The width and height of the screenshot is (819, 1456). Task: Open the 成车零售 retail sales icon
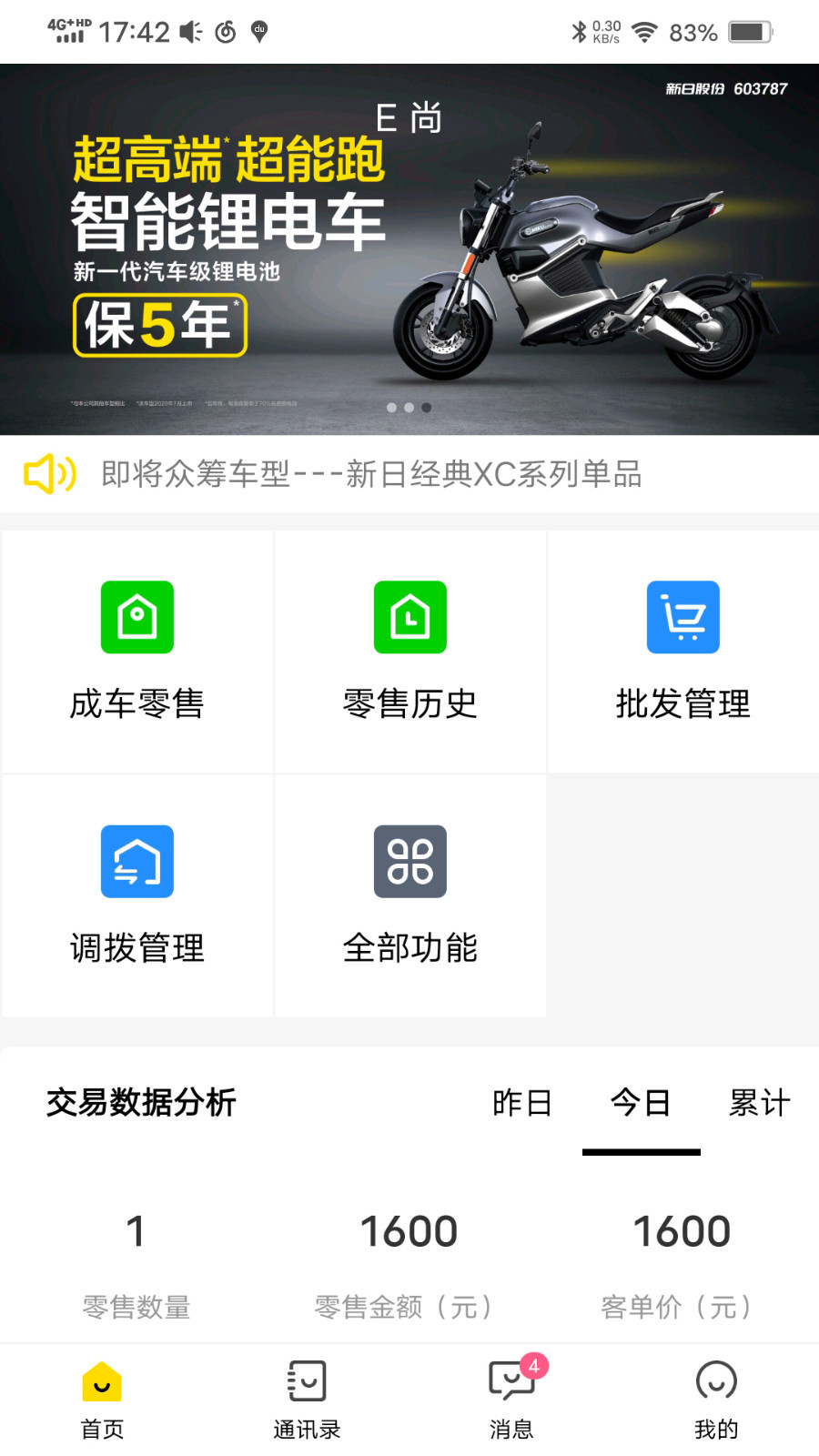point(136,649)
